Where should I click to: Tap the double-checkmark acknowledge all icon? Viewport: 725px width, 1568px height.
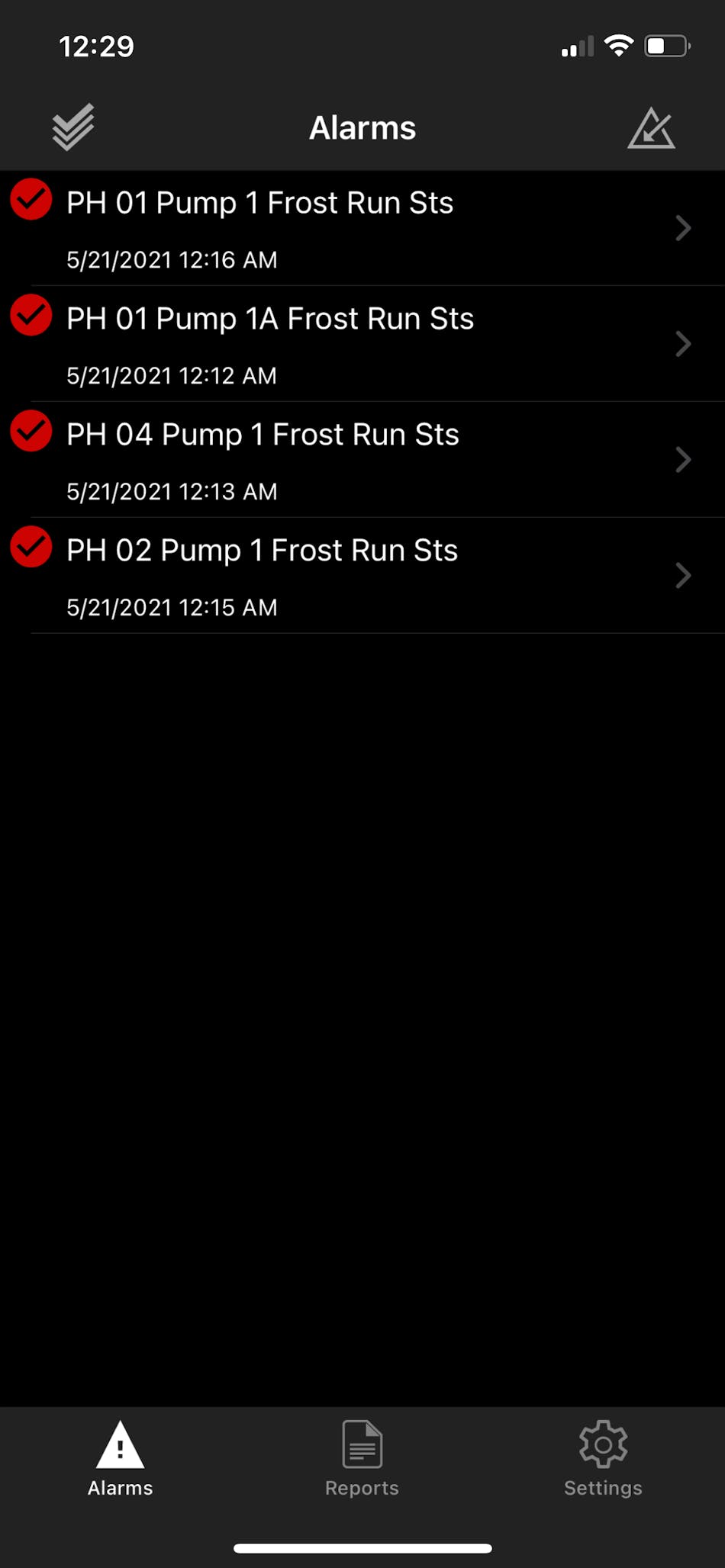tap(73, 127)
